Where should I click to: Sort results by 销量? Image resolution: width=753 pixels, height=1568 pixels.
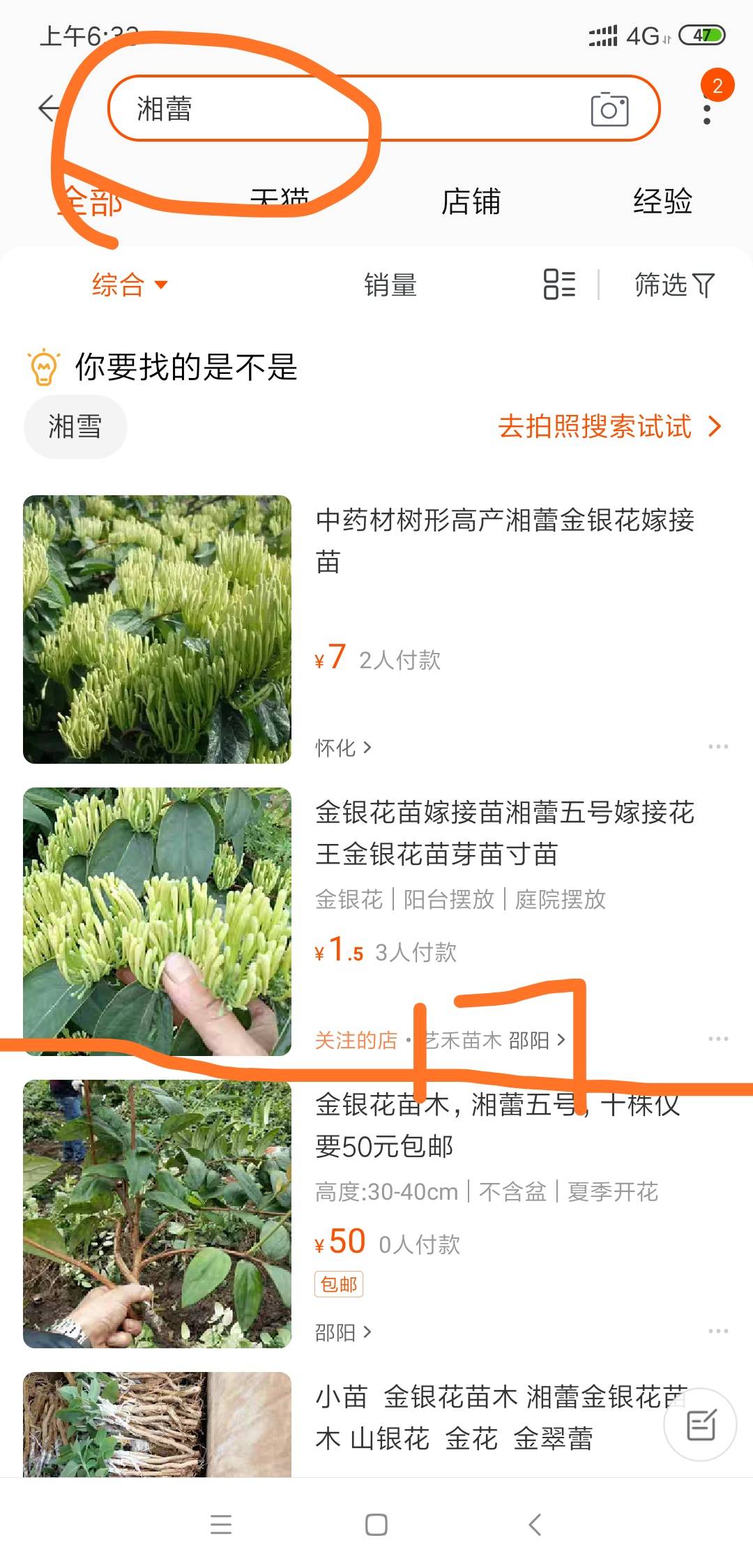(x=390, y=285)
